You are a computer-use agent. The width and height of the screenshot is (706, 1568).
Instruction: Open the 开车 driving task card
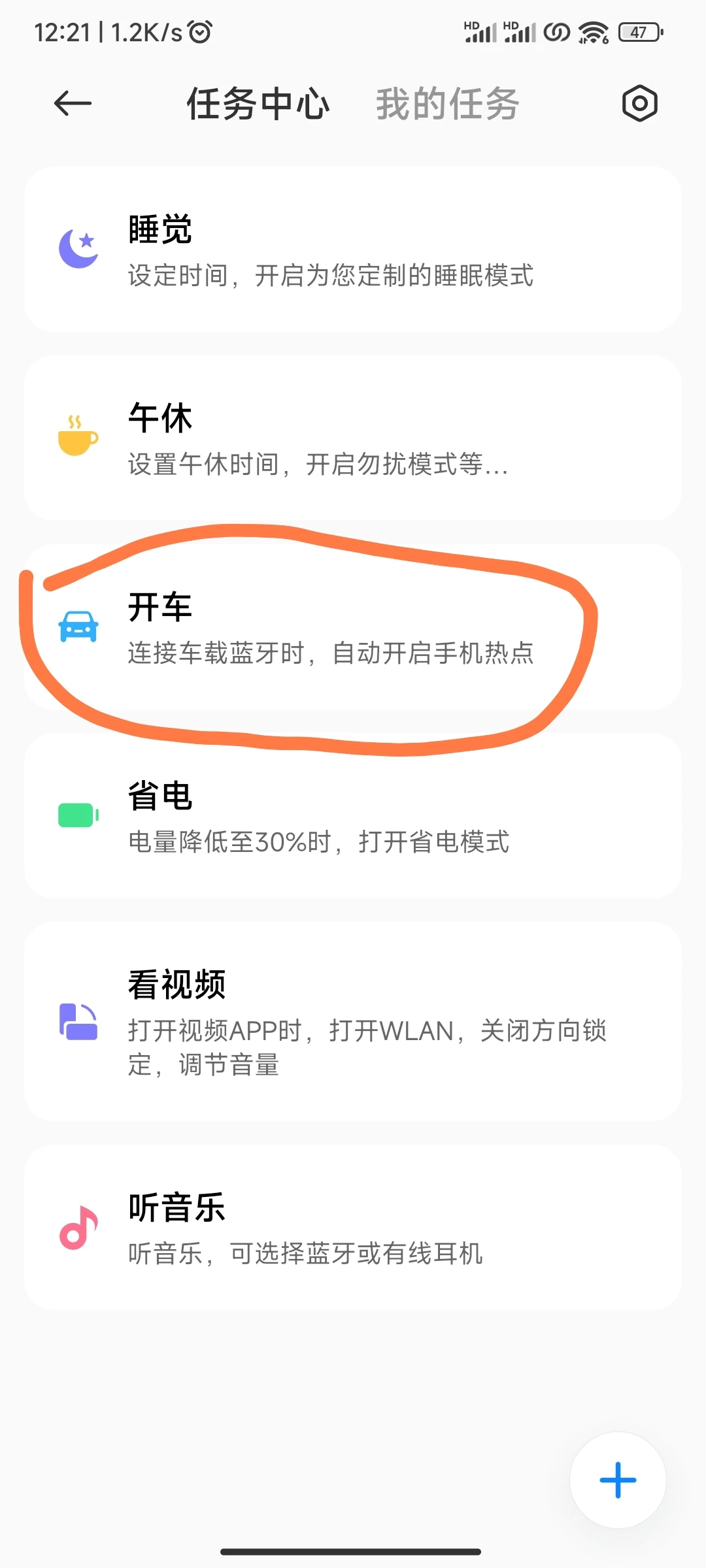tap(353, 627)
